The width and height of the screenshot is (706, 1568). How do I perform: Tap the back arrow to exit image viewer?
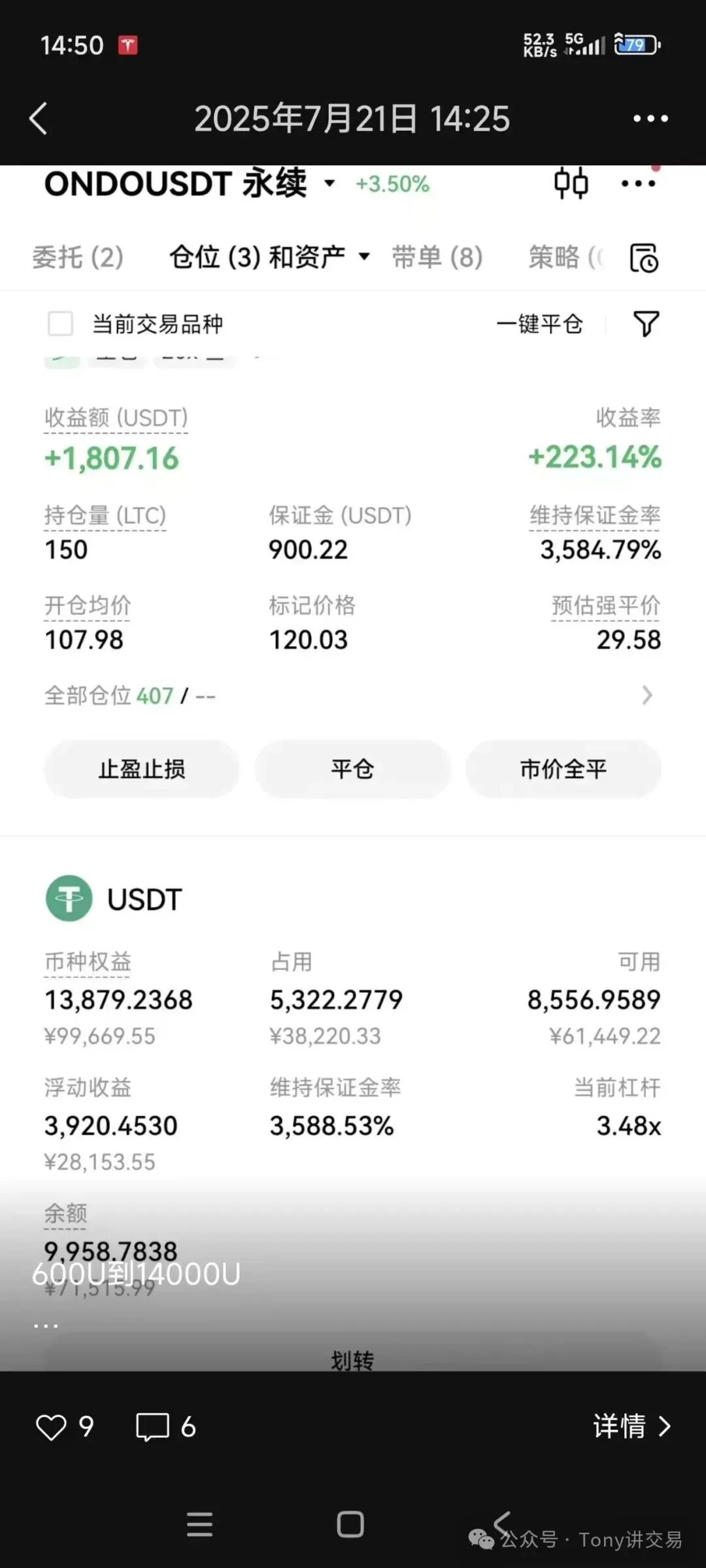37,118
